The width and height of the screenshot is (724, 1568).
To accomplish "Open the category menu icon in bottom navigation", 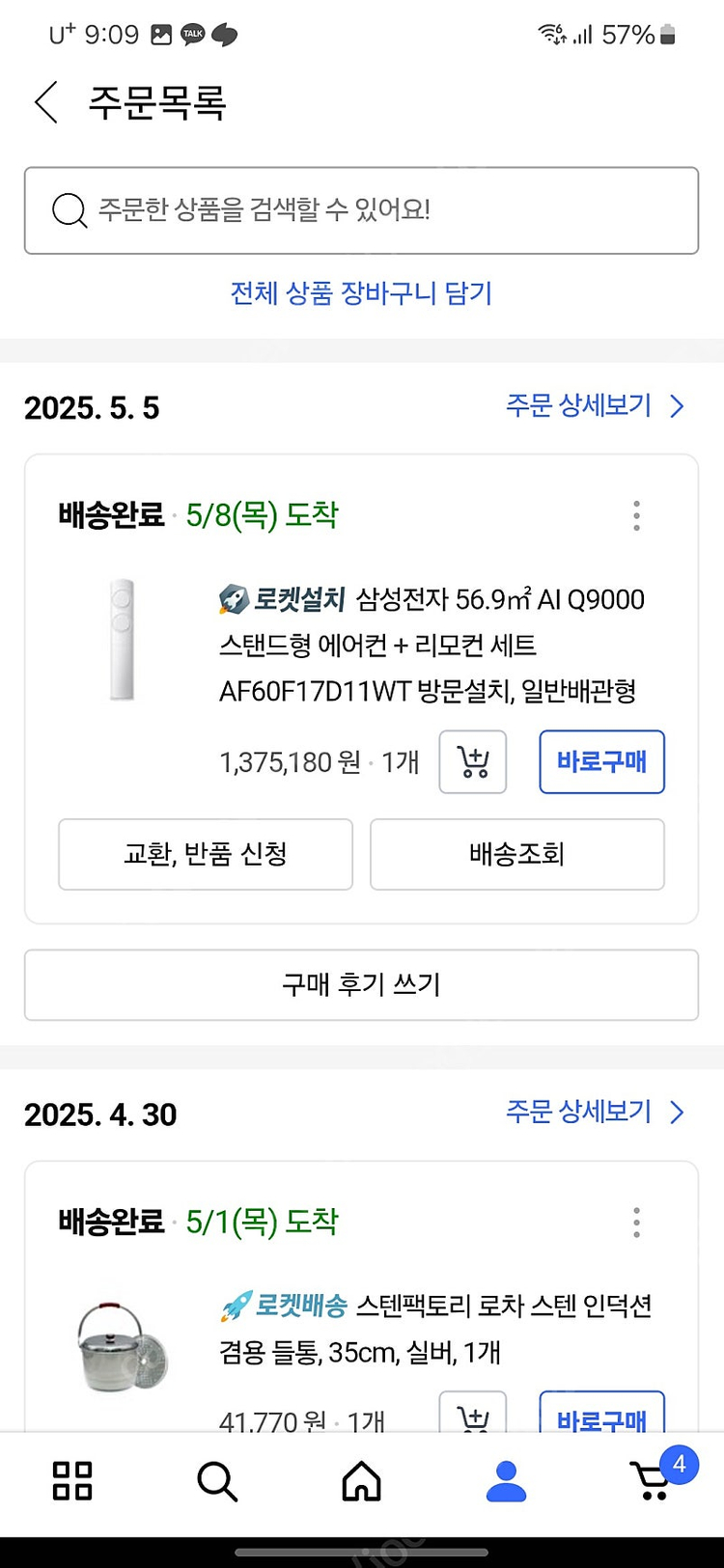I will click(70, 1481).
